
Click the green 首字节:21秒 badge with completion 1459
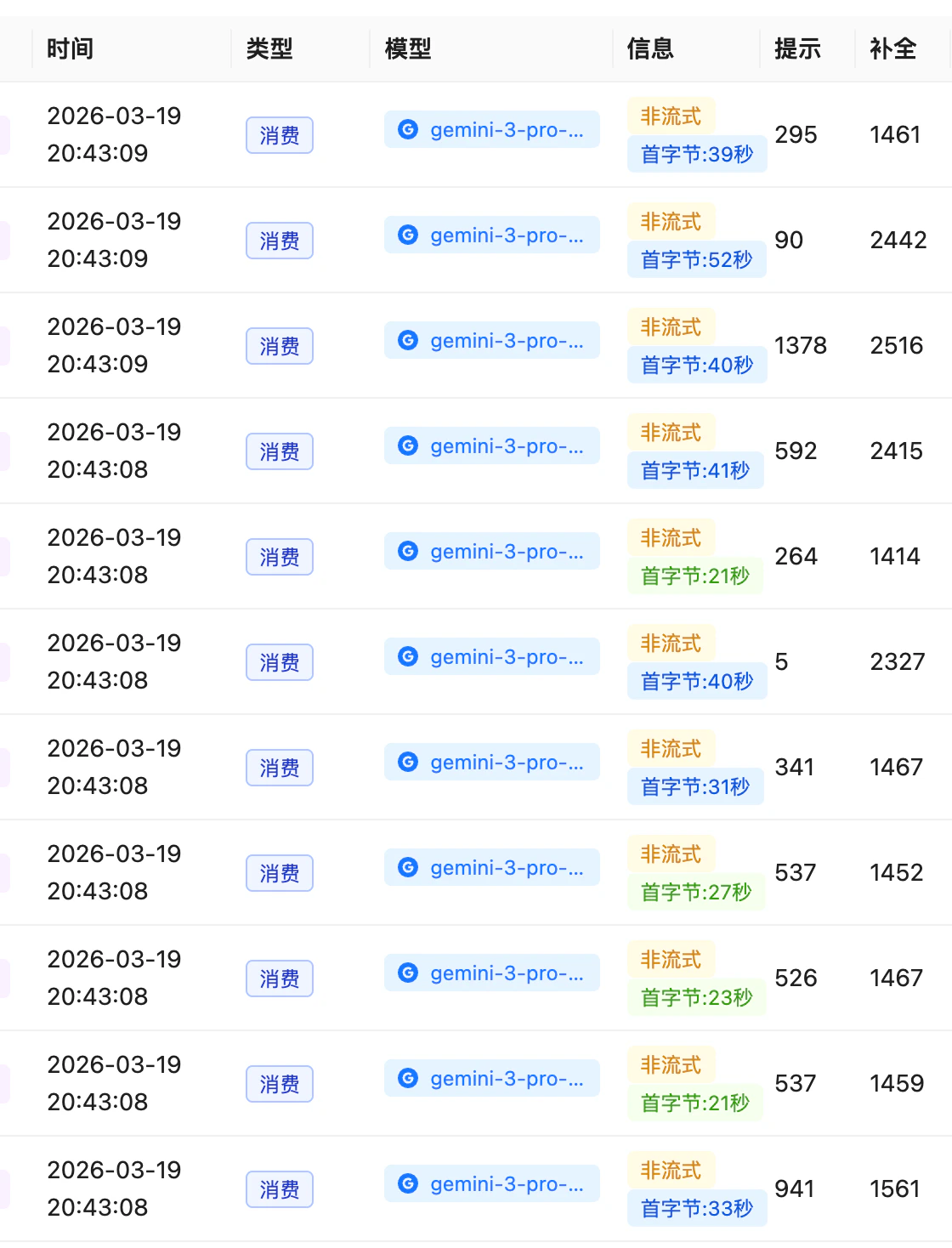click(695, 1102)
